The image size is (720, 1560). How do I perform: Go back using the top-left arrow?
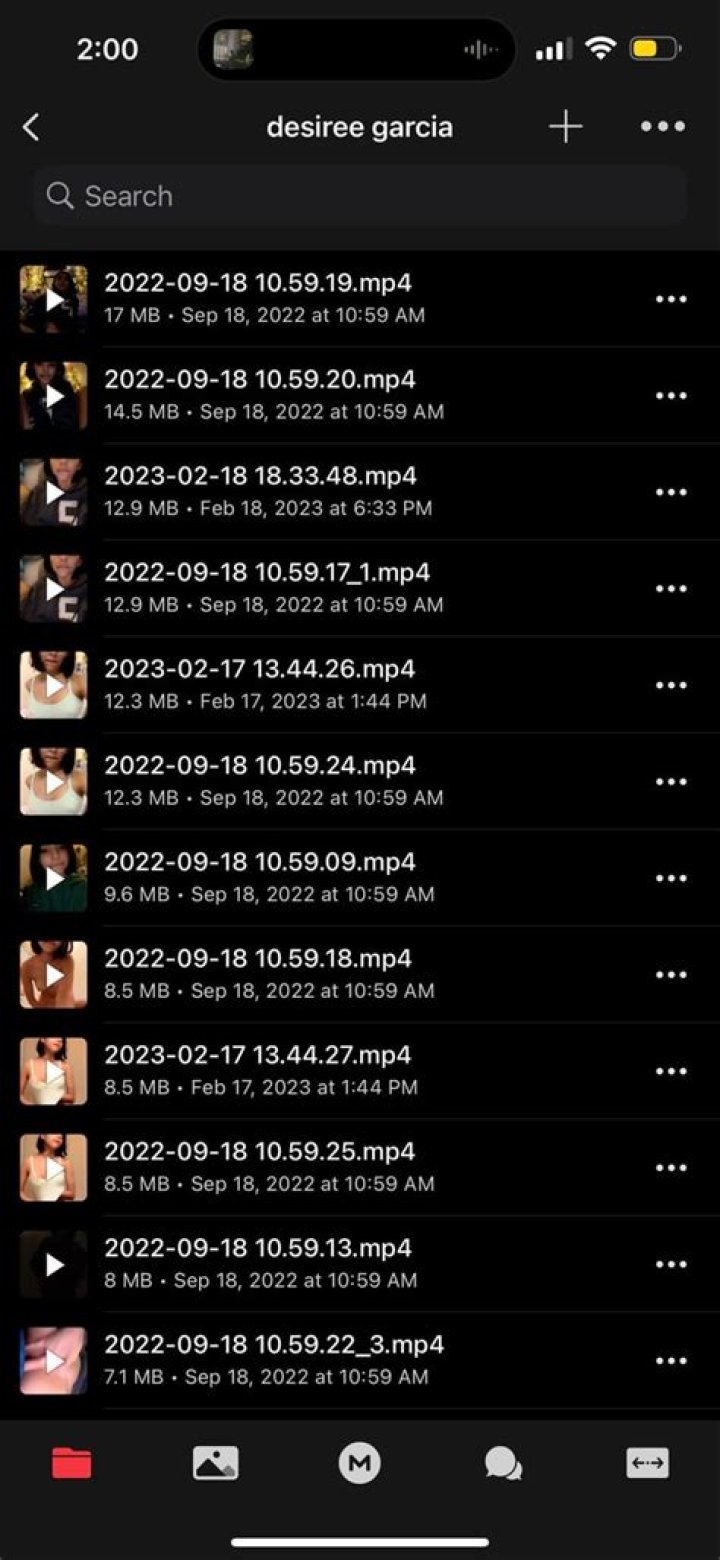(32, 127)
